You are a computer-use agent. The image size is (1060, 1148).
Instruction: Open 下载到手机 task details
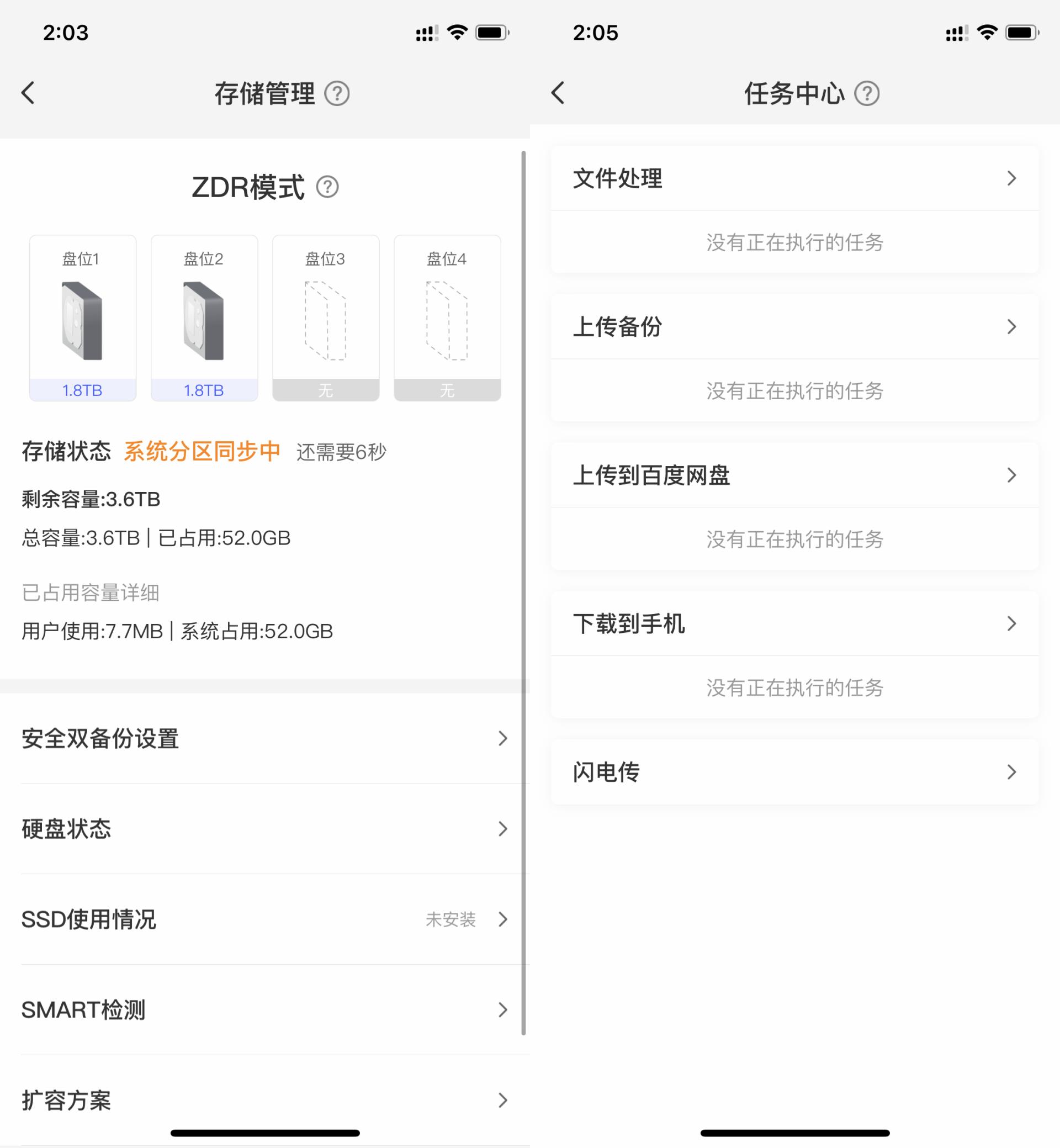coord(793,623)
